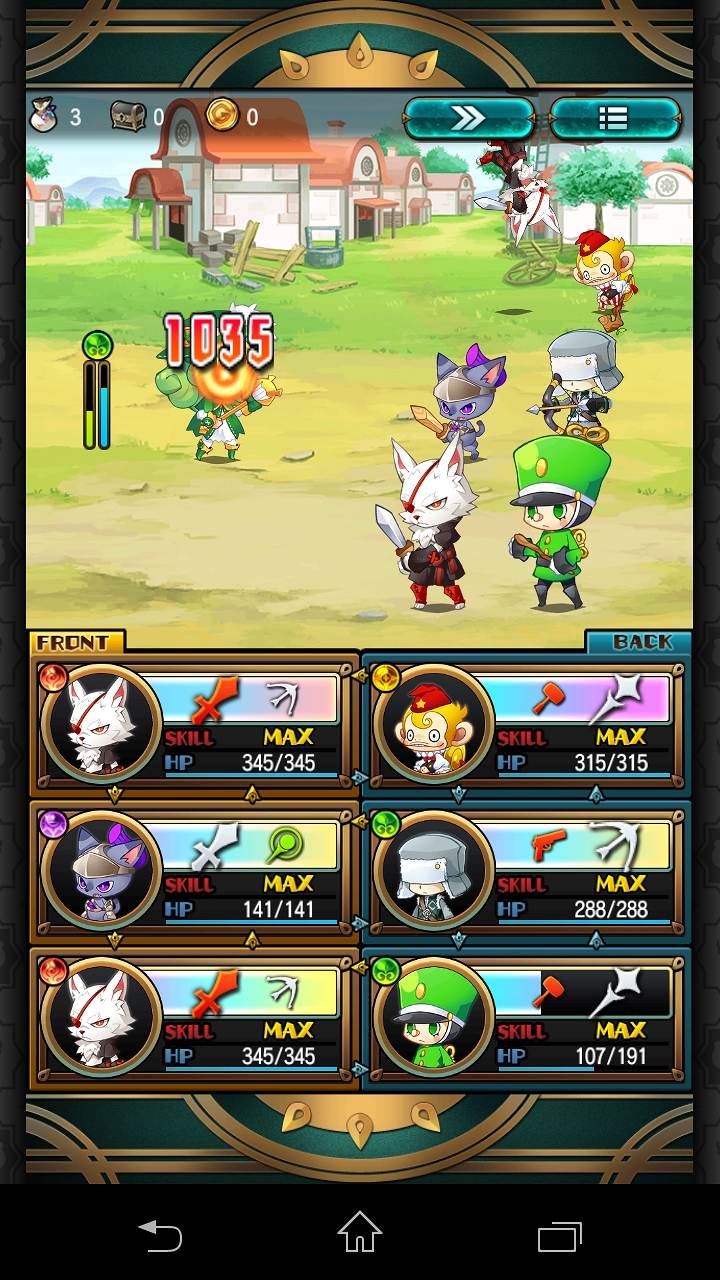Open the battle menu list button

[614, 118]
